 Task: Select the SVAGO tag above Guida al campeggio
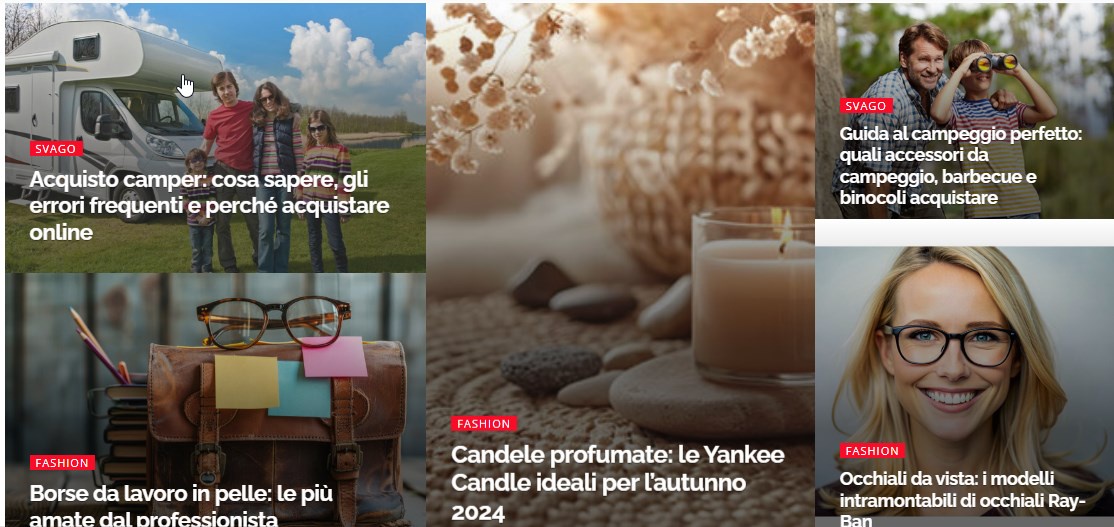coord(865,106)
